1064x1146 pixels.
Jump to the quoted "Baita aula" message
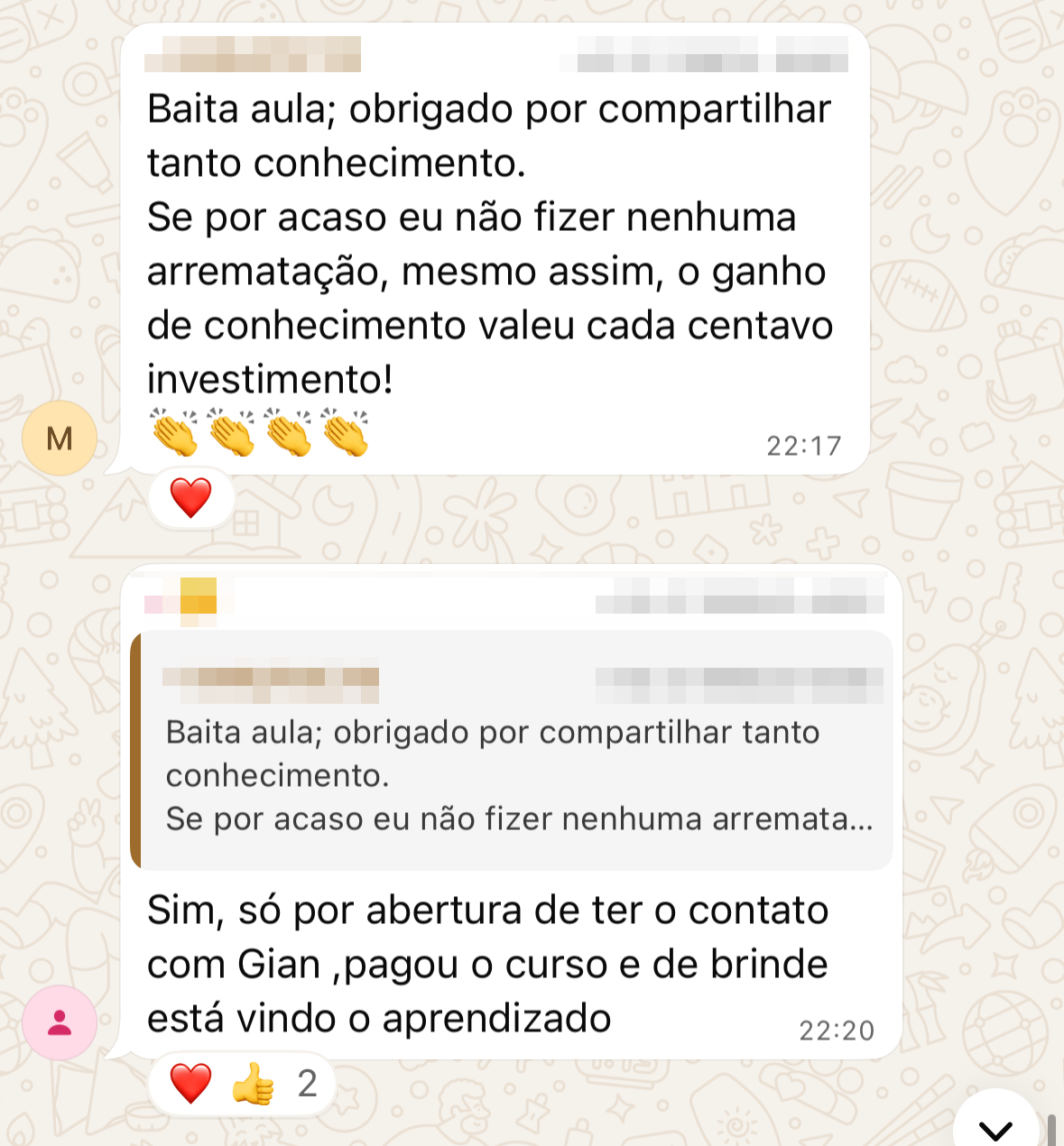512,750
